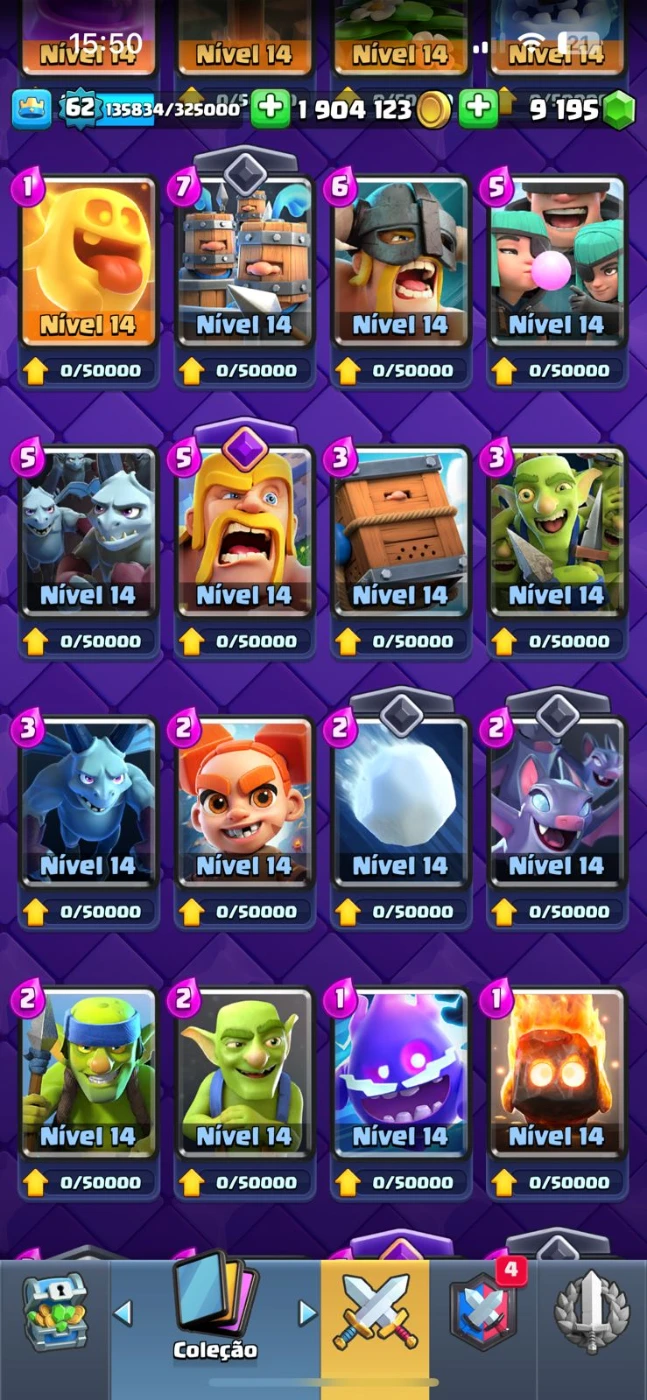This screenshot has height=1400, width=647.
Task: Open the shop chest tab
Action: [54, 1311]
